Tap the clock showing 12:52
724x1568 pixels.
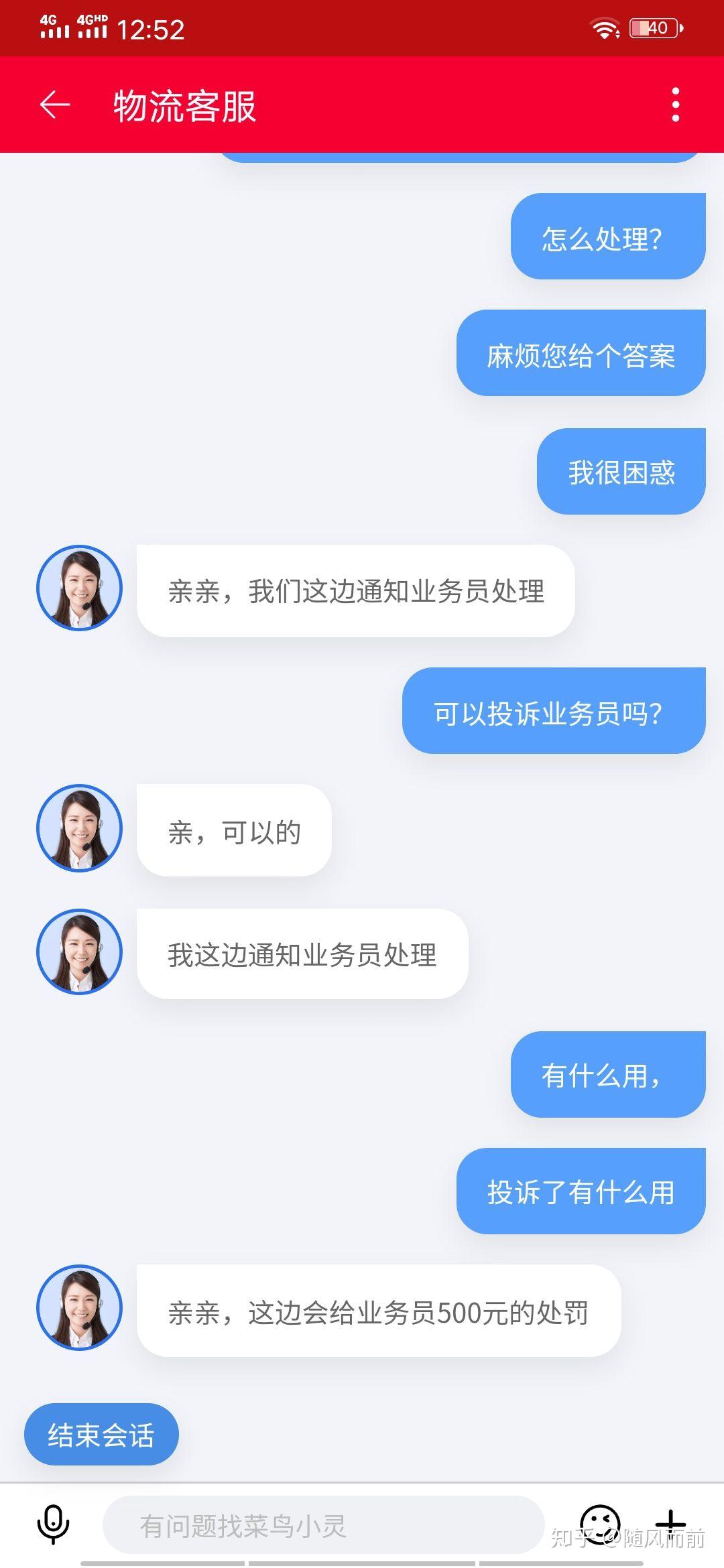151,28
